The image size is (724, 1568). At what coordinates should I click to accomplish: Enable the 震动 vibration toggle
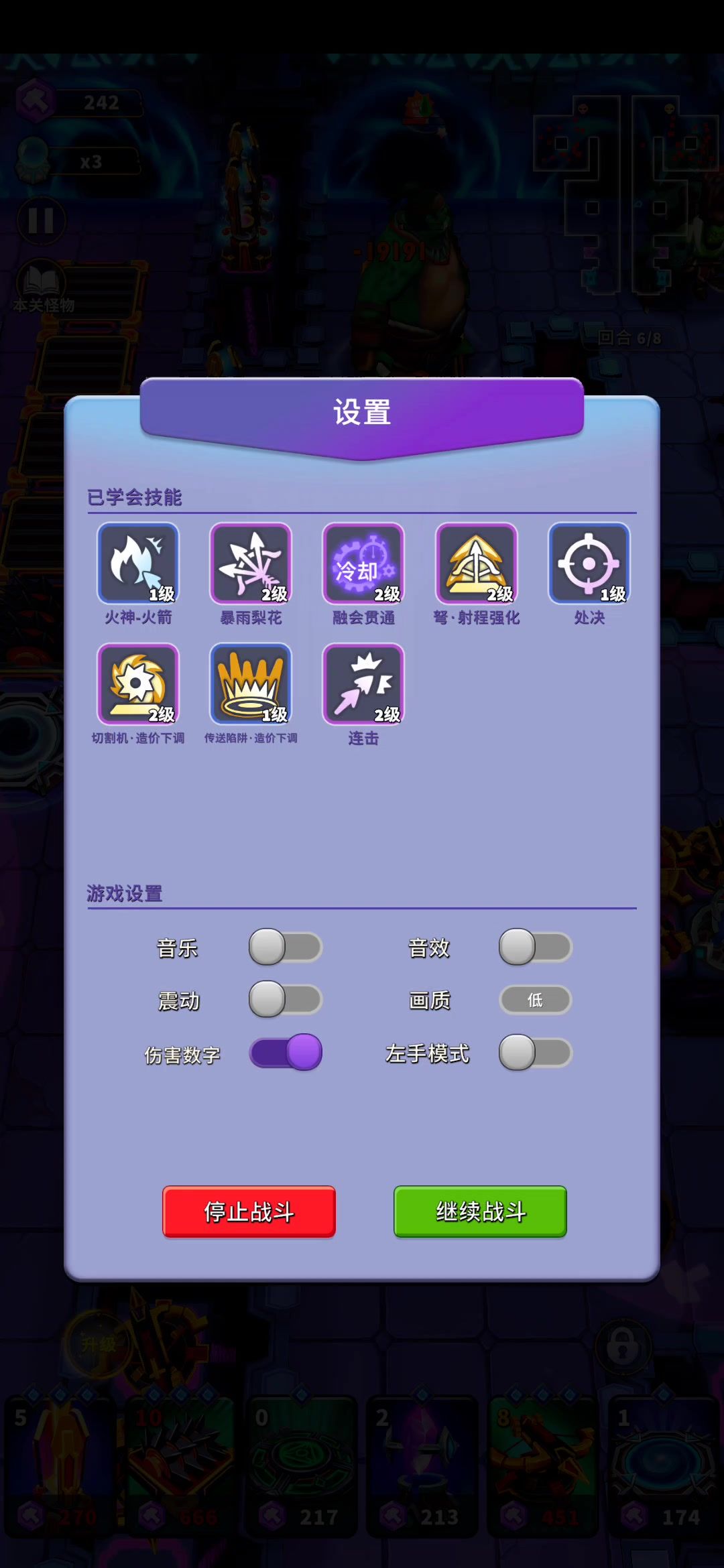click(286, 1000)
